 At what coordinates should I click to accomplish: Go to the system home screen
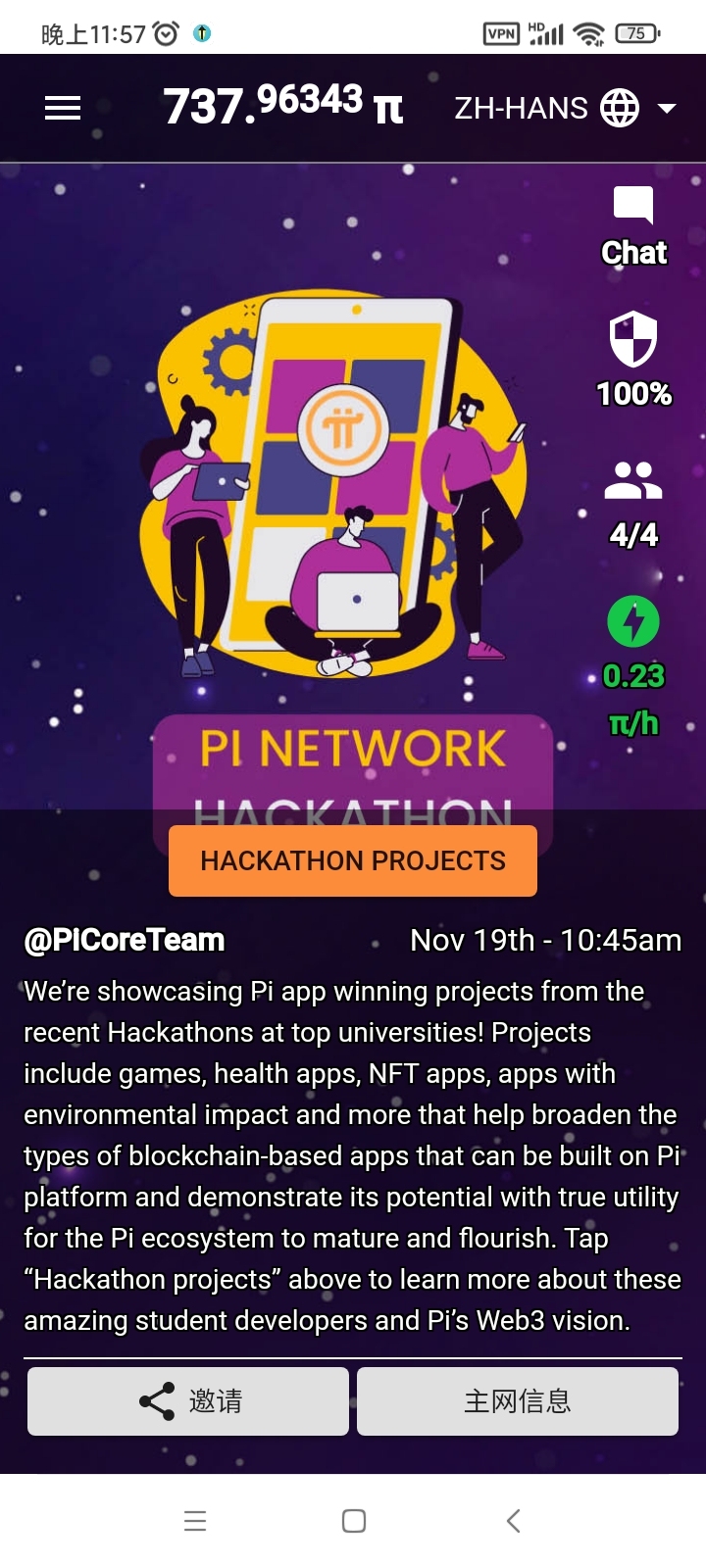[x=354, y=1521]
